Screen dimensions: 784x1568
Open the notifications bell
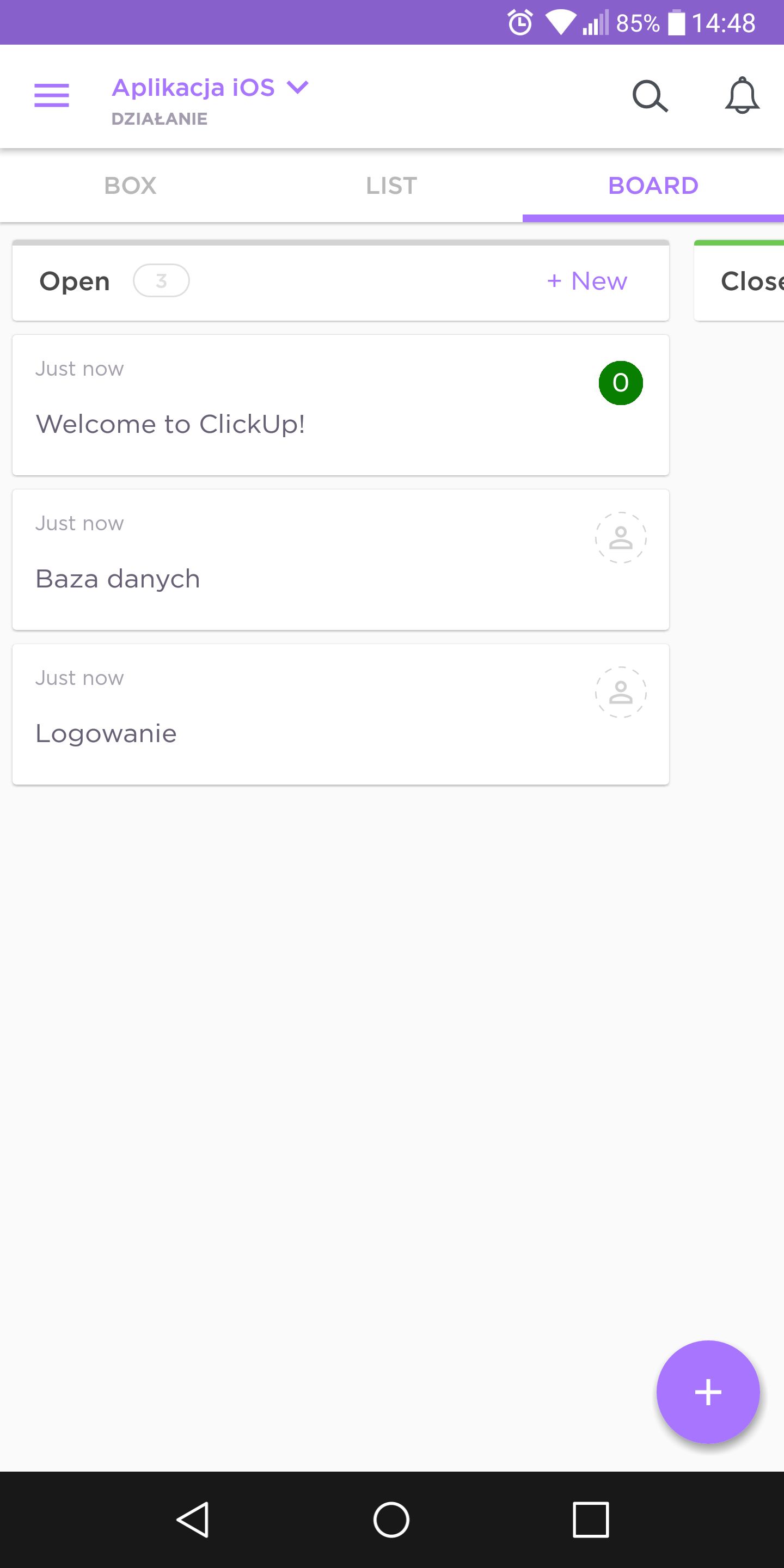click(x=742, y=96)
